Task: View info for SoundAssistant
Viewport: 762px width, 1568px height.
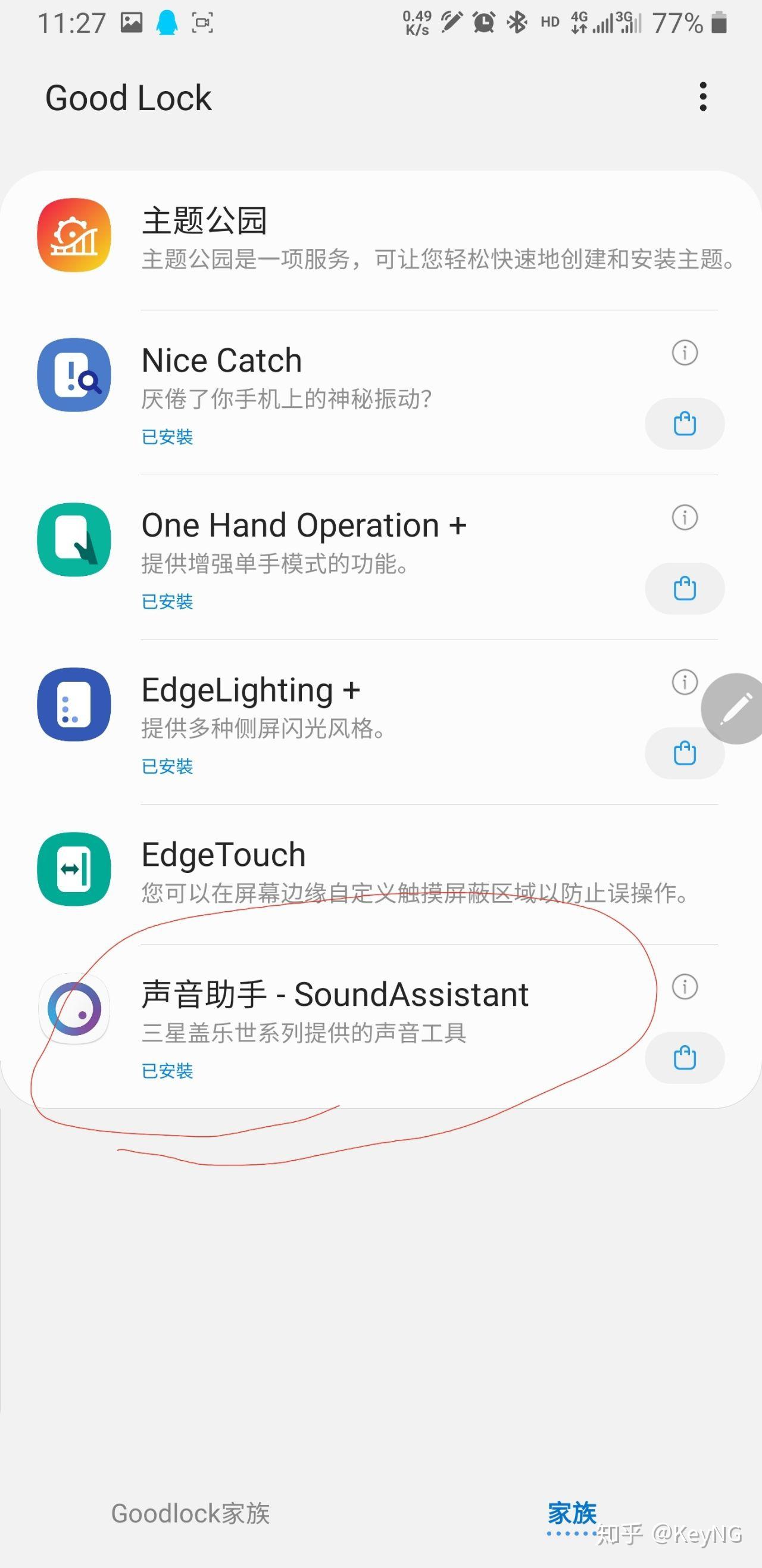Action: coord(685,987)
